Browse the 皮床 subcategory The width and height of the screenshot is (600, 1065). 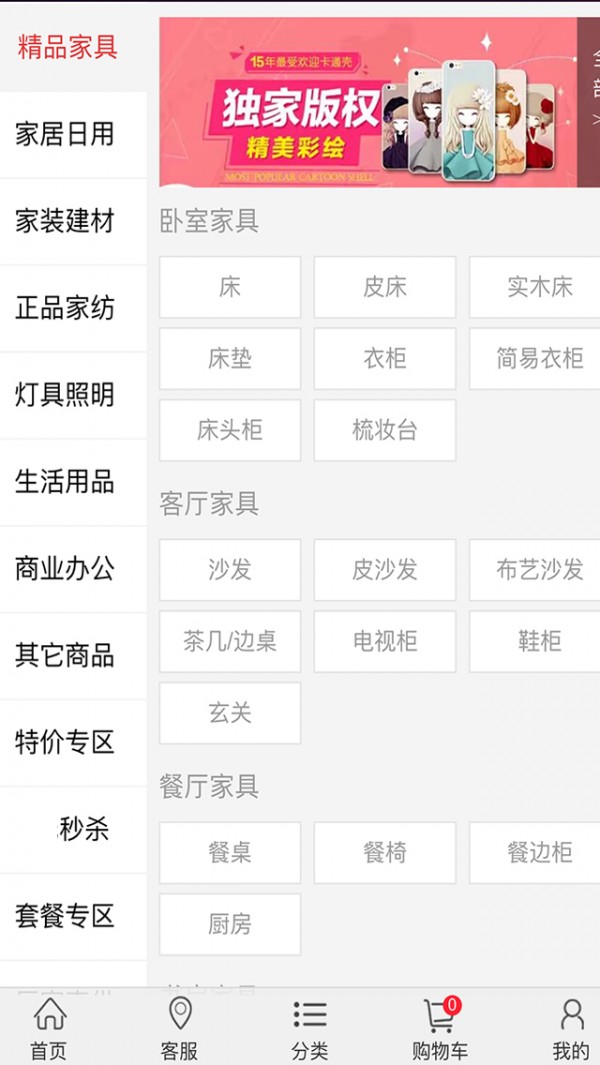click(385, 287)
